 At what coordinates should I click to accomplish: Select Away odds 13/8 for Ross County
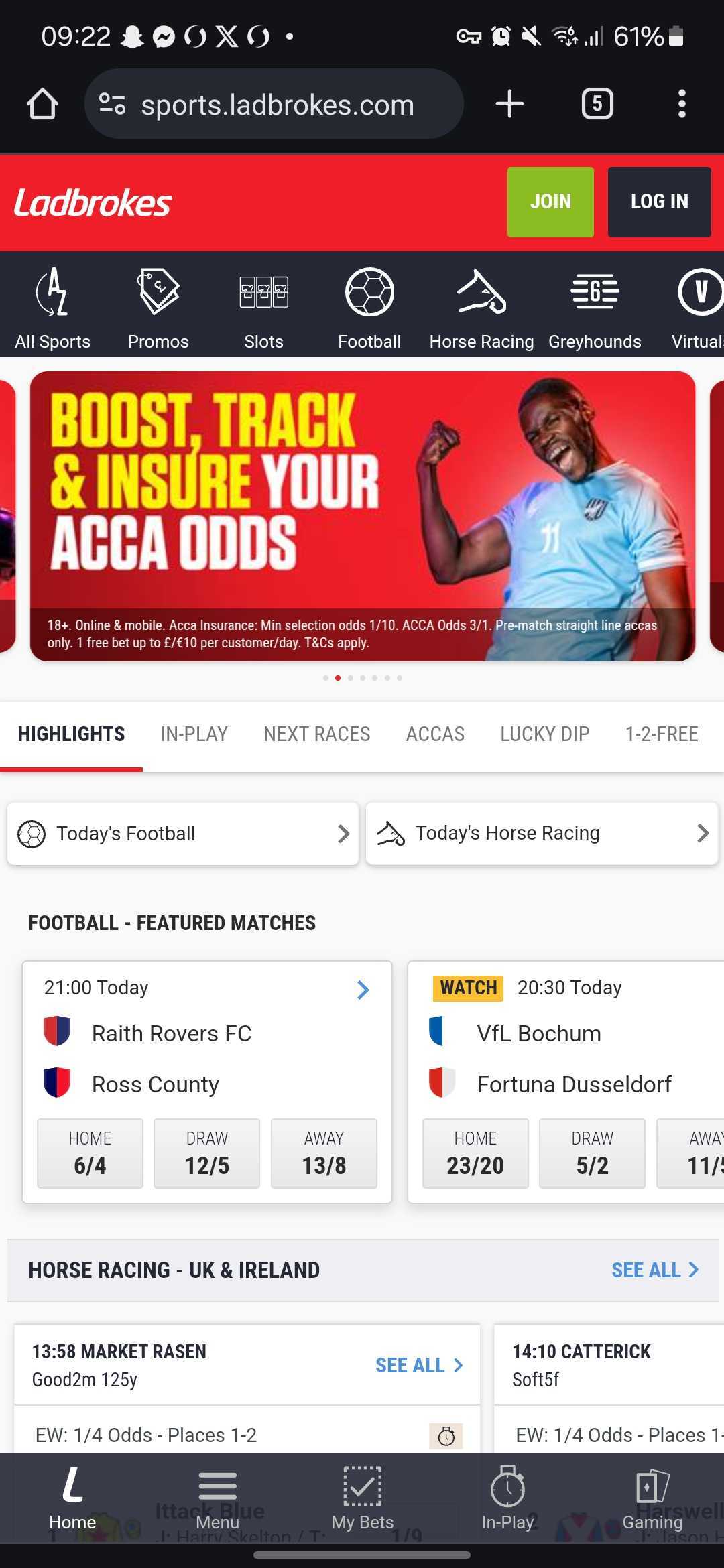[x=324, y=1153]
